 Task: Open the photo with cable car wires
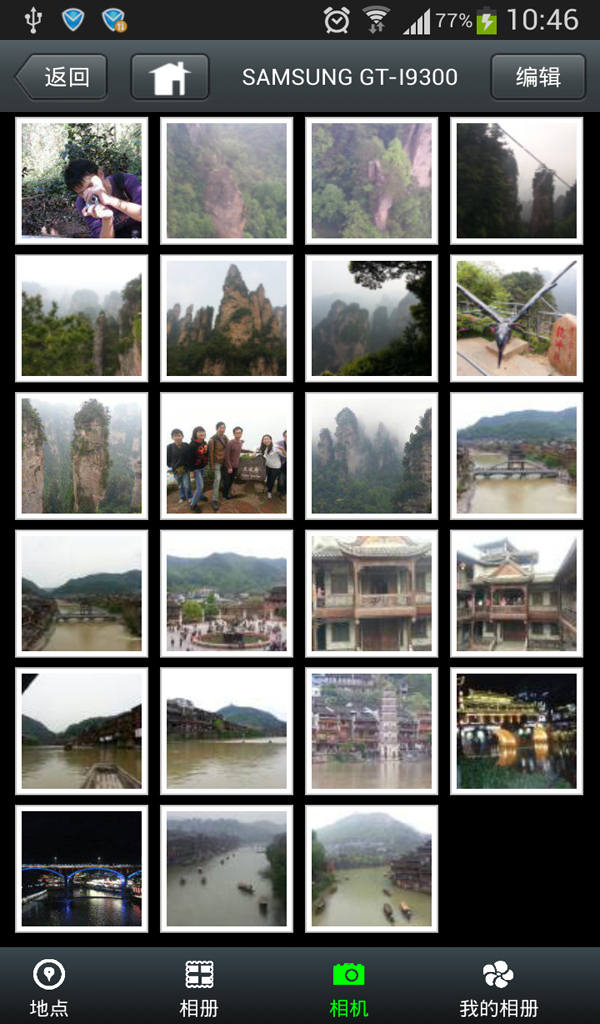(x=516, y=181)
